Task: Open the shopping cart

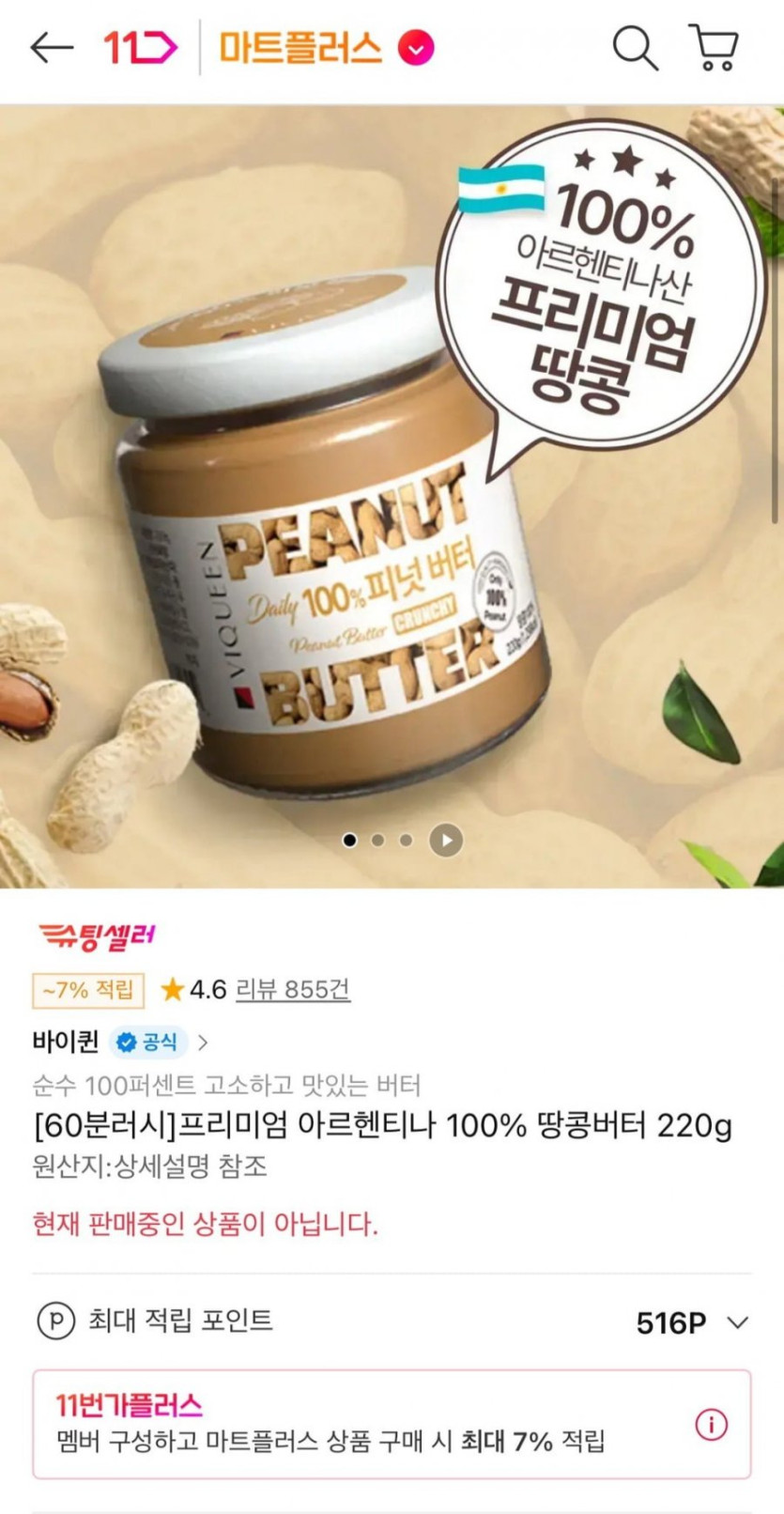Action: 715,48
